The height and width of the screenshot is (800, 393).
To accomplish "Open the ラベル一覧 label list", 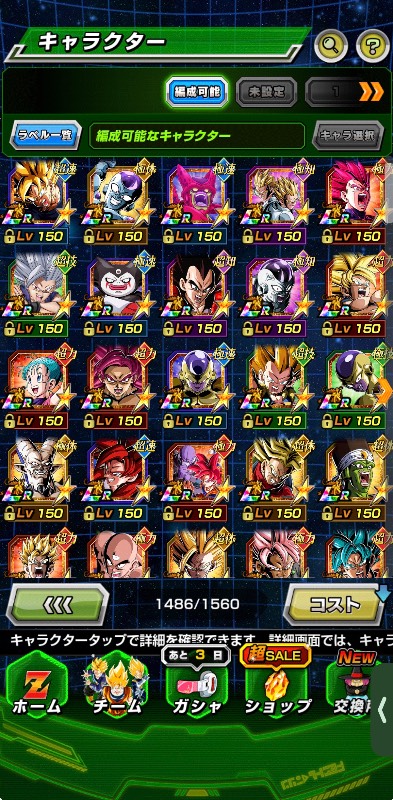I will tap(45, 135).
